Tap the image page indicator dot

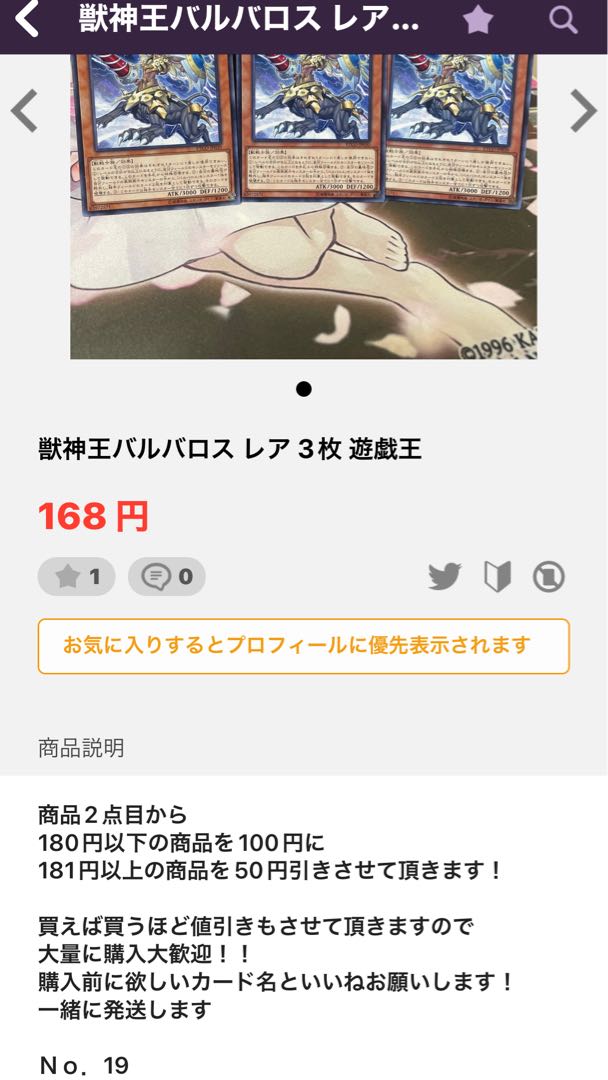click(x=304, y=389)
